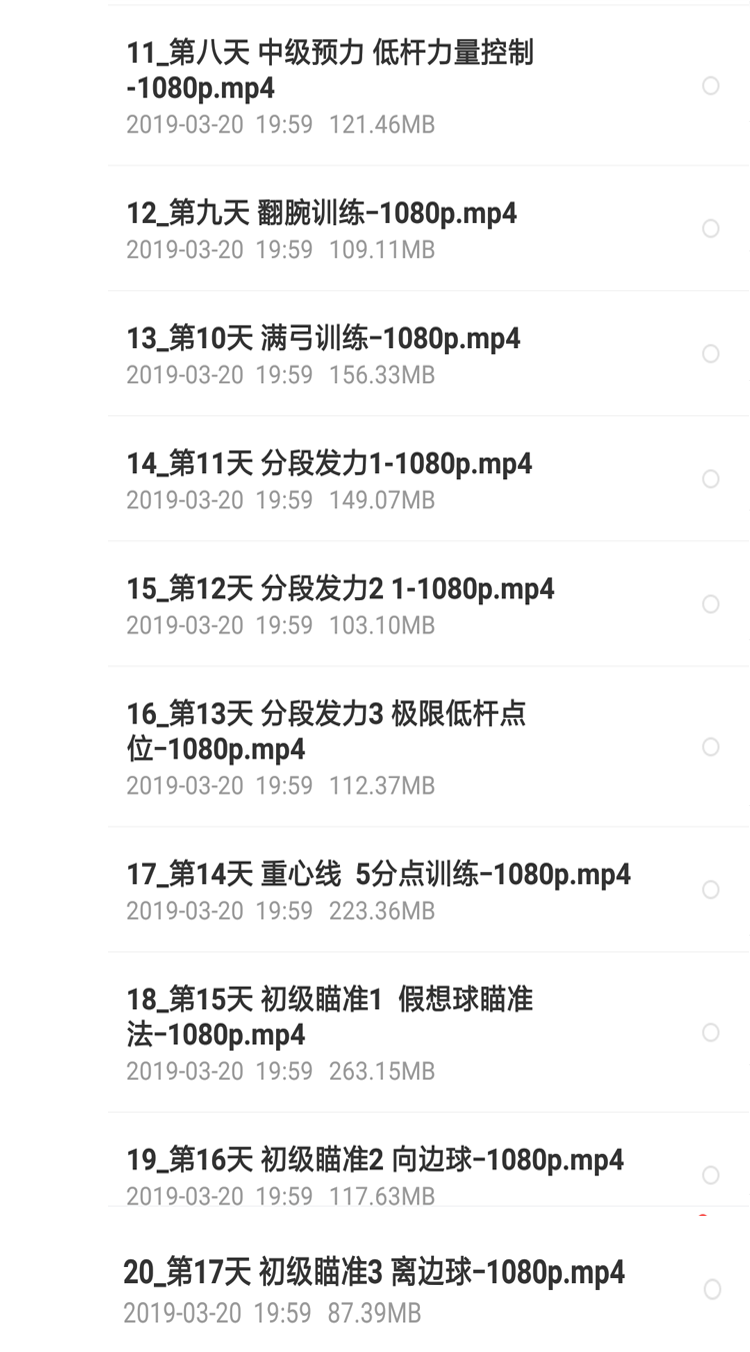Open 16_第13天 分段发力3 极限低杆点位 video
The width and height of the screenshot is (750, 1352).
pos(326,731)
